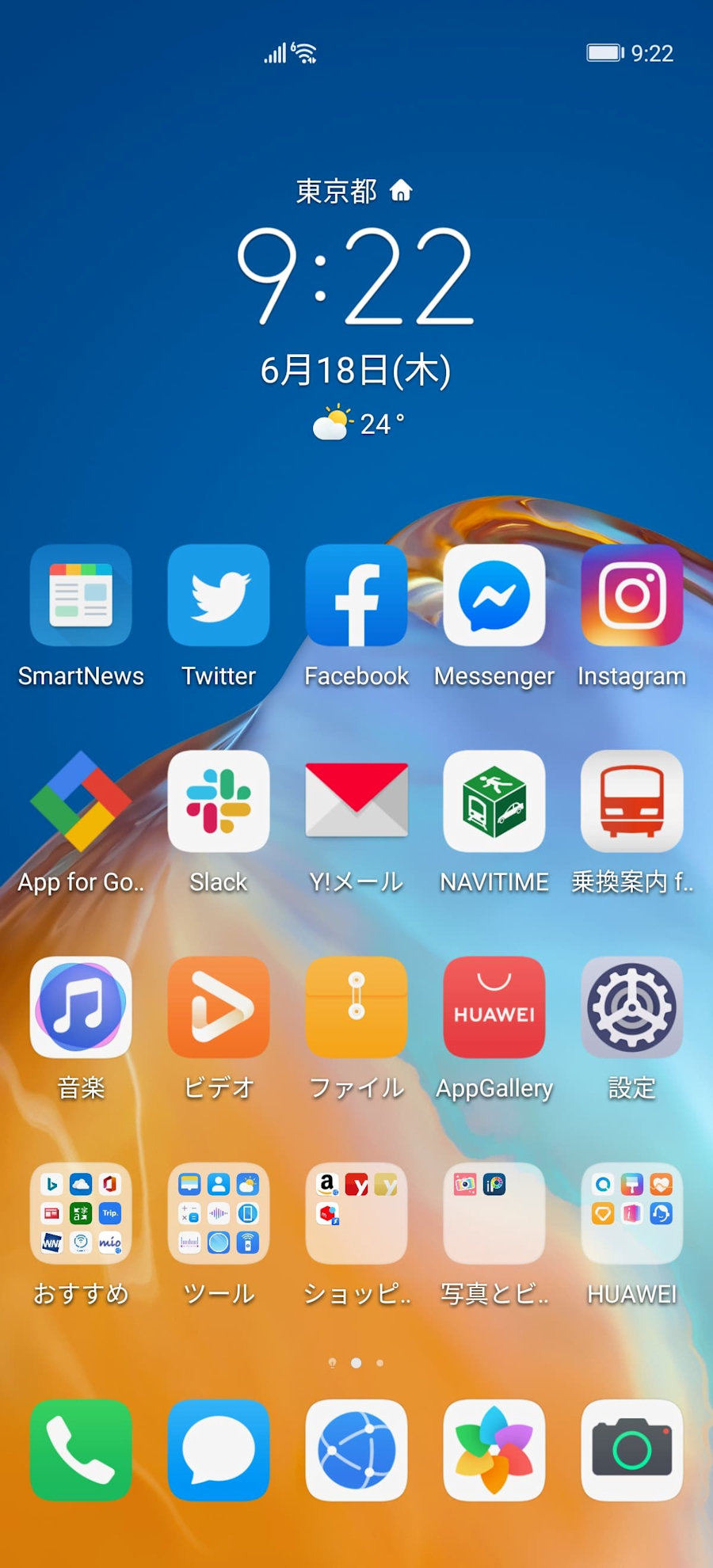Open the SmartNews app
713x1568 pixels.
pyautogui.click(x=81, y=596)
